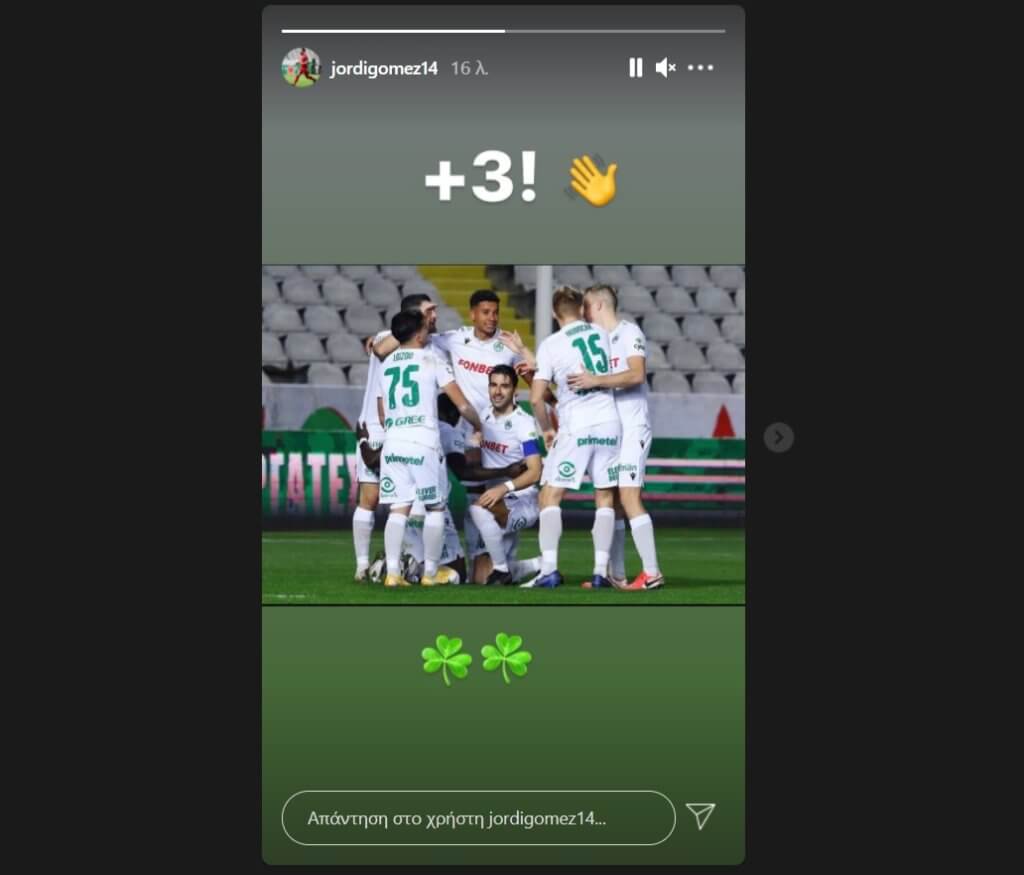Pause the story playback
The image size is (1024, 875).
click(635, 67)
